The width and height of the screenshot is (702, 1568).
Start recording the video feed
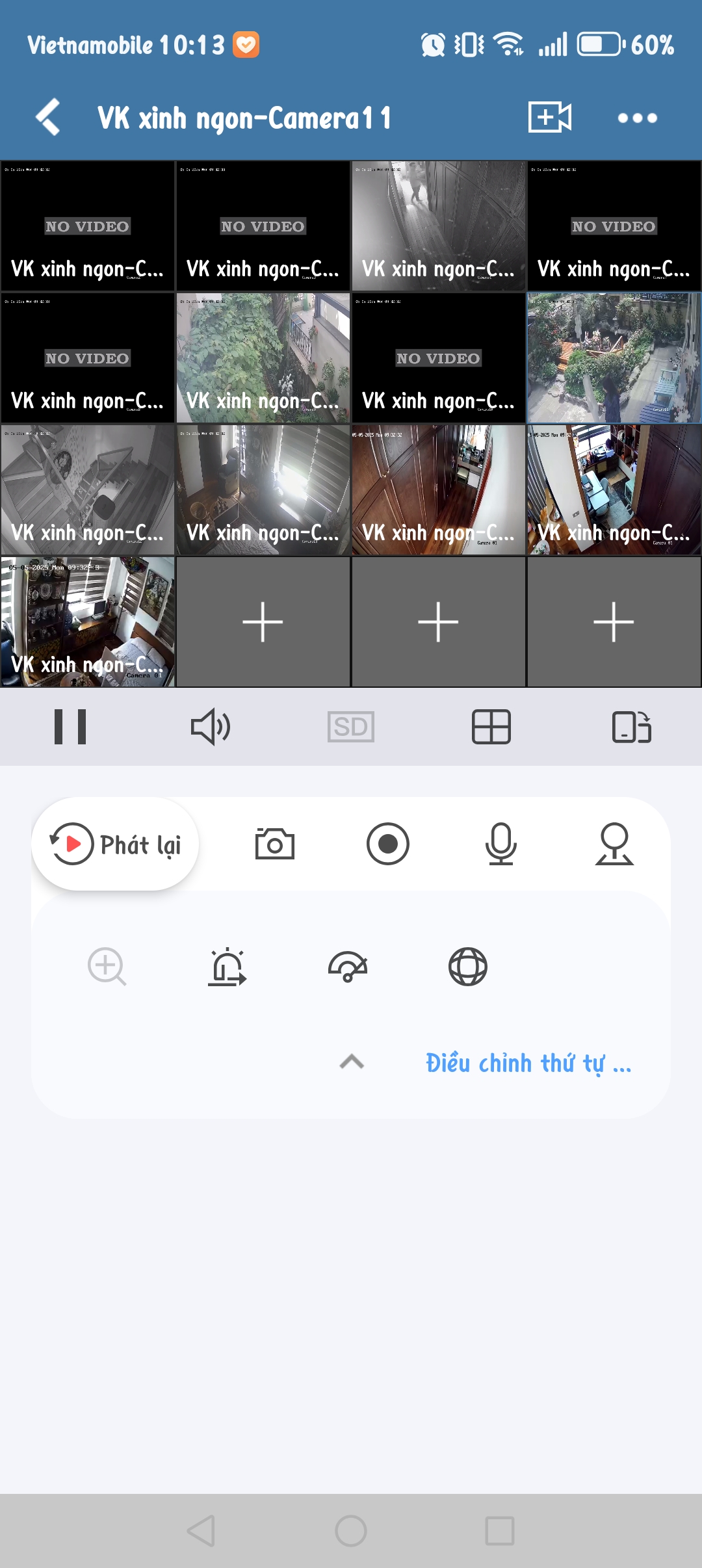click(x=387, y=844)
